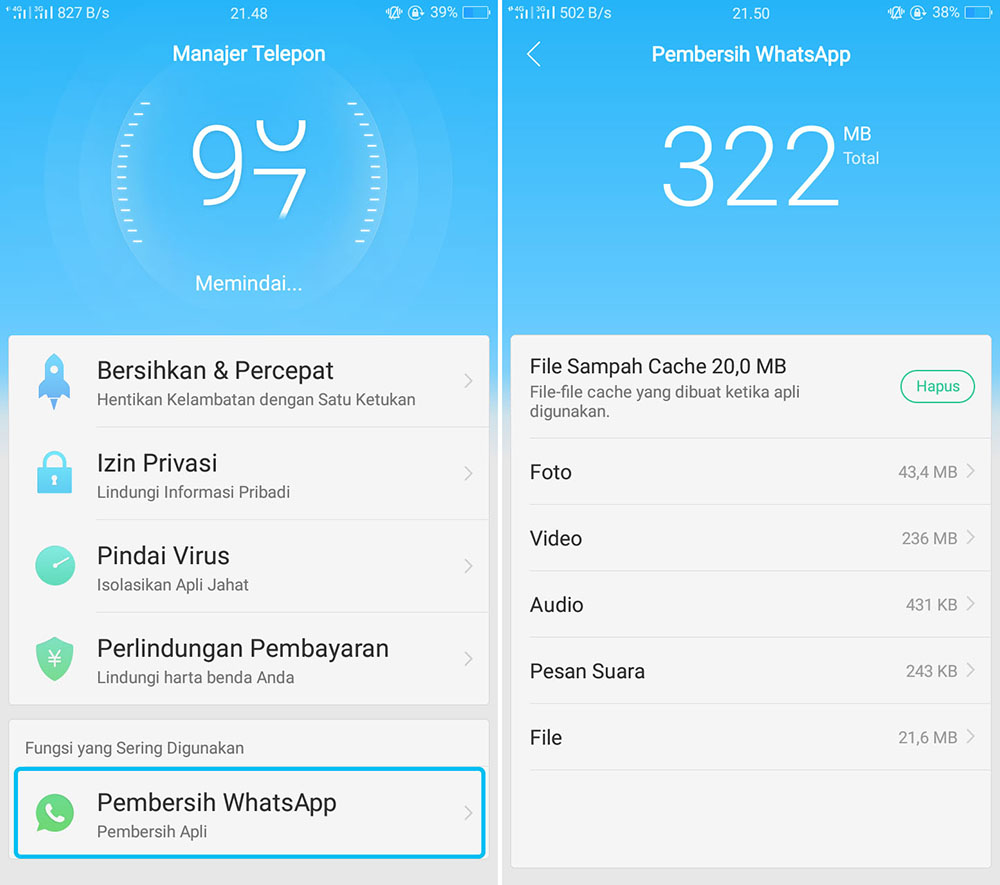Open the Audio files row
The image size is (1000, 885).
750,604
